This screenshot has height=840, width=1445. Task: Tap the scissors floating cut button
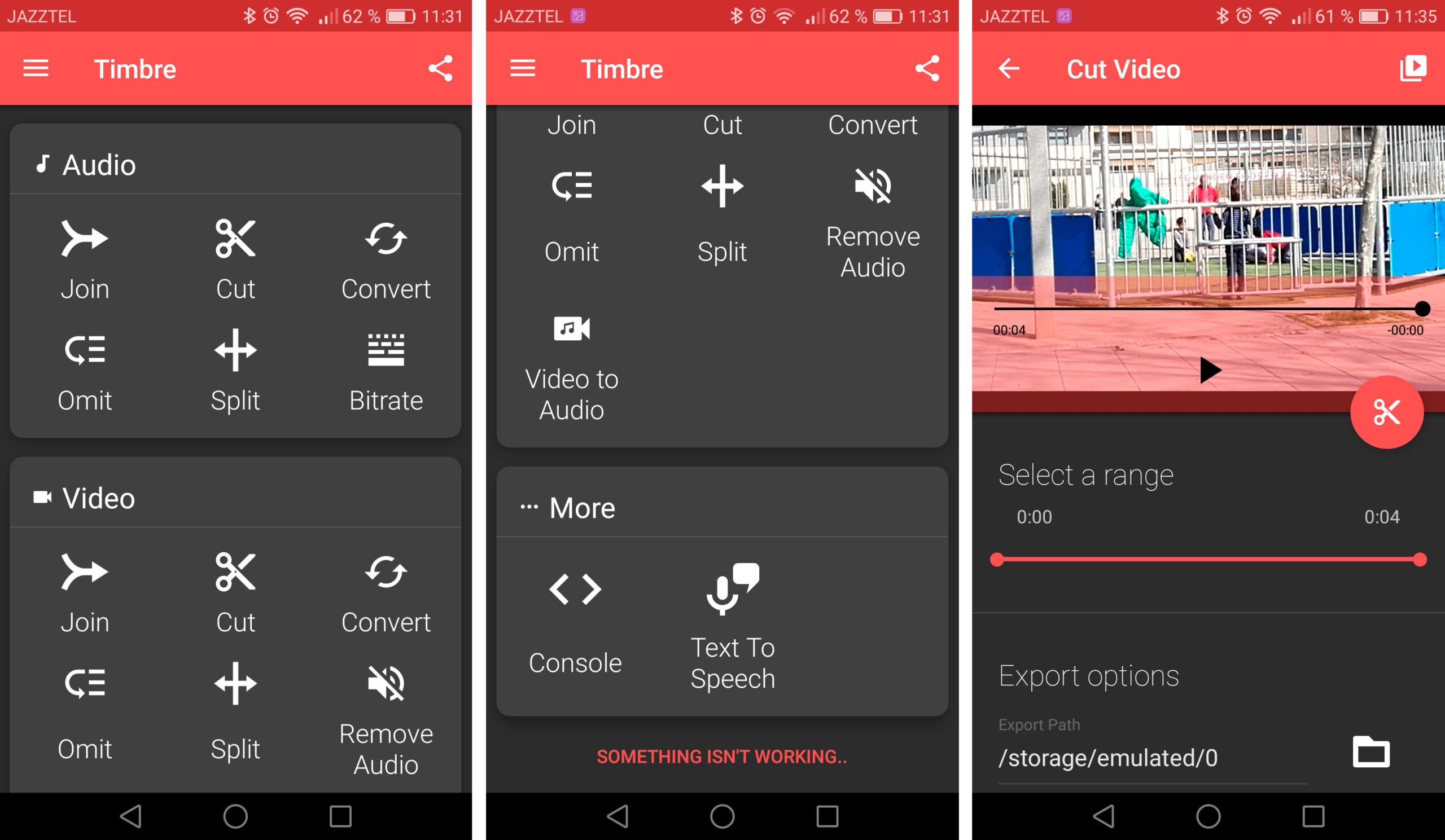[1386, 412]
